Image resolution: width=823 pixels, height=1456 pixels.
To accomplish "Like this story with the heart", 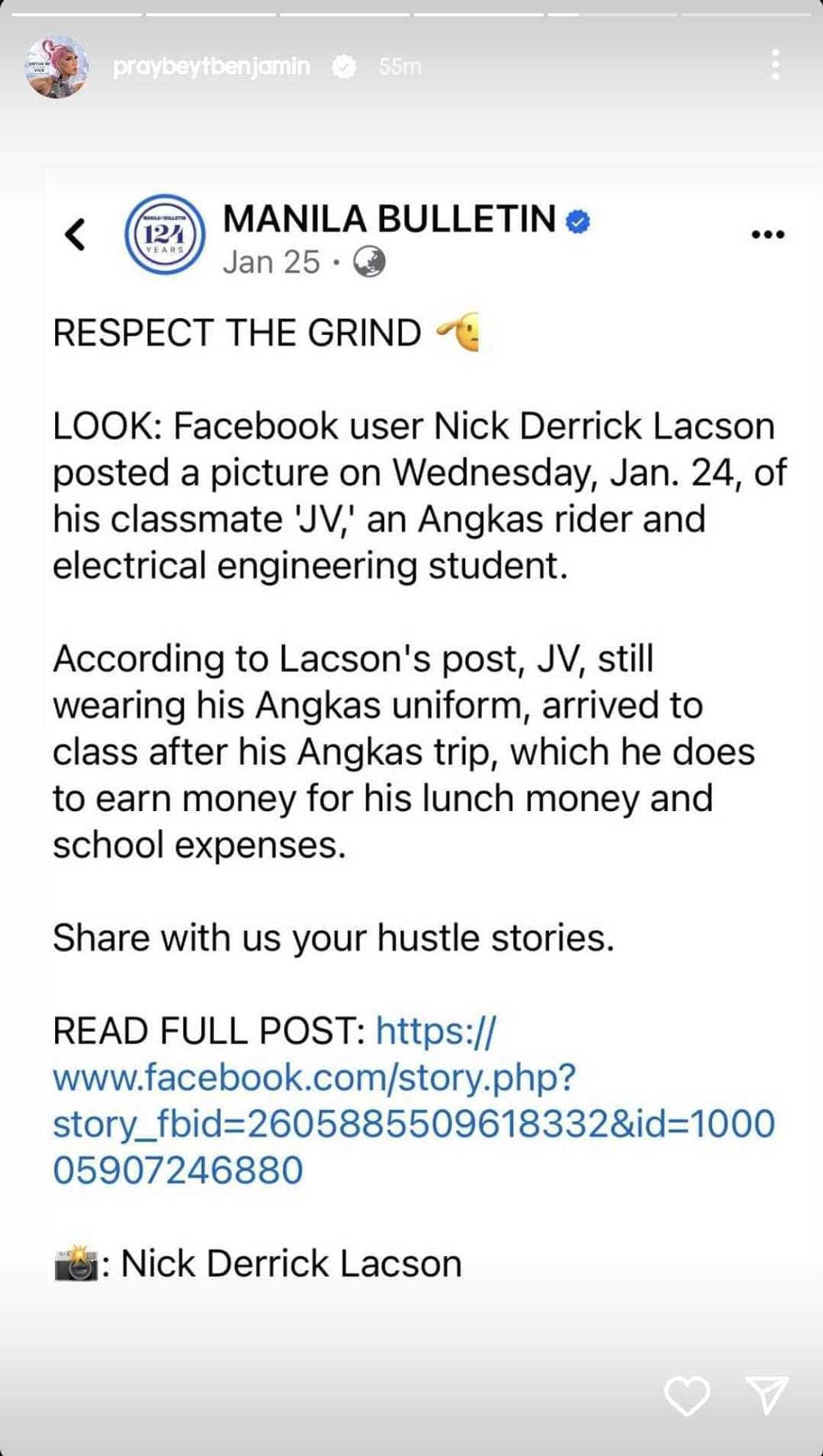I will coord(686,1394).
